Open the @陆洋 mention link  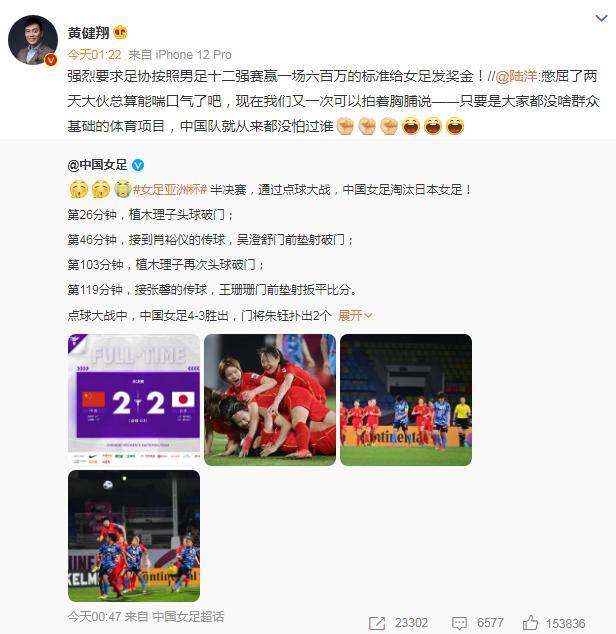point(516,76)
